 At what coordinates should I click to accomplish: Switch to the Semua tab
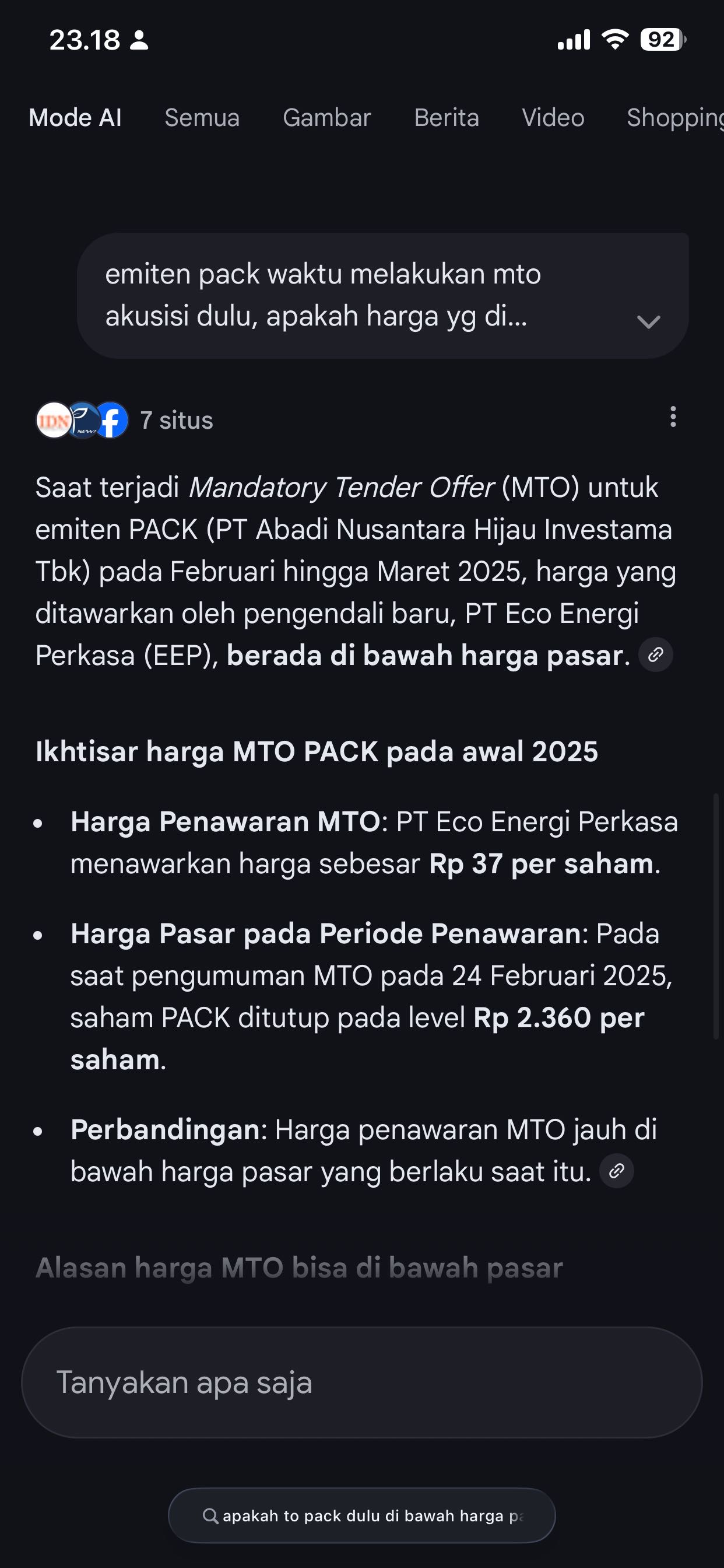pyautogui.click(x=201, y=117)
